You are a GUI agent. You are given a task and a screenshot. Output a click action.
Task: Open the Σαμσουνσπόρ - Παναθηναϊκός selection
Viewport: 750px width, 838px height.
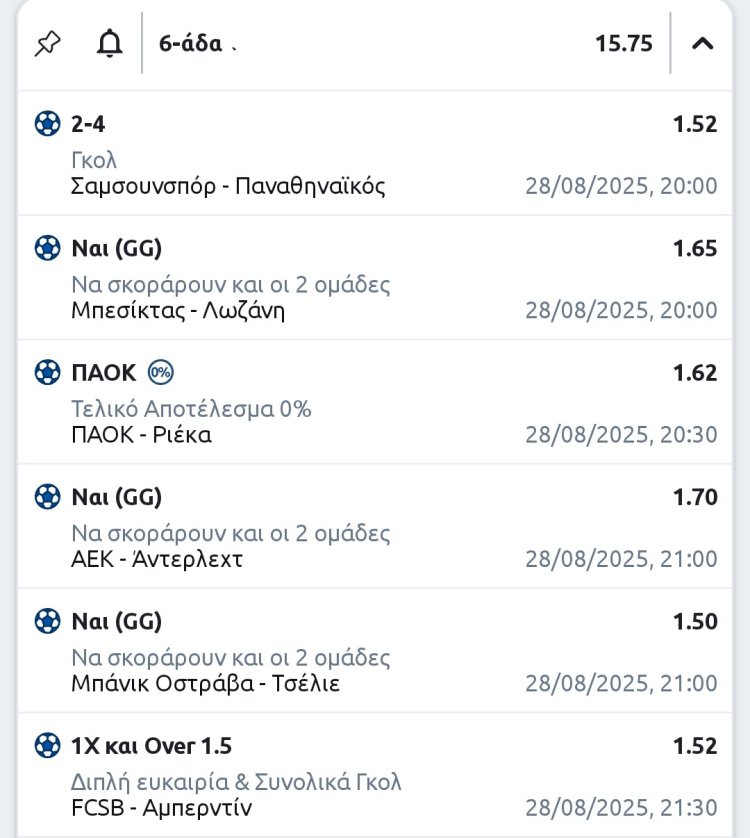(x=228, y=186)
